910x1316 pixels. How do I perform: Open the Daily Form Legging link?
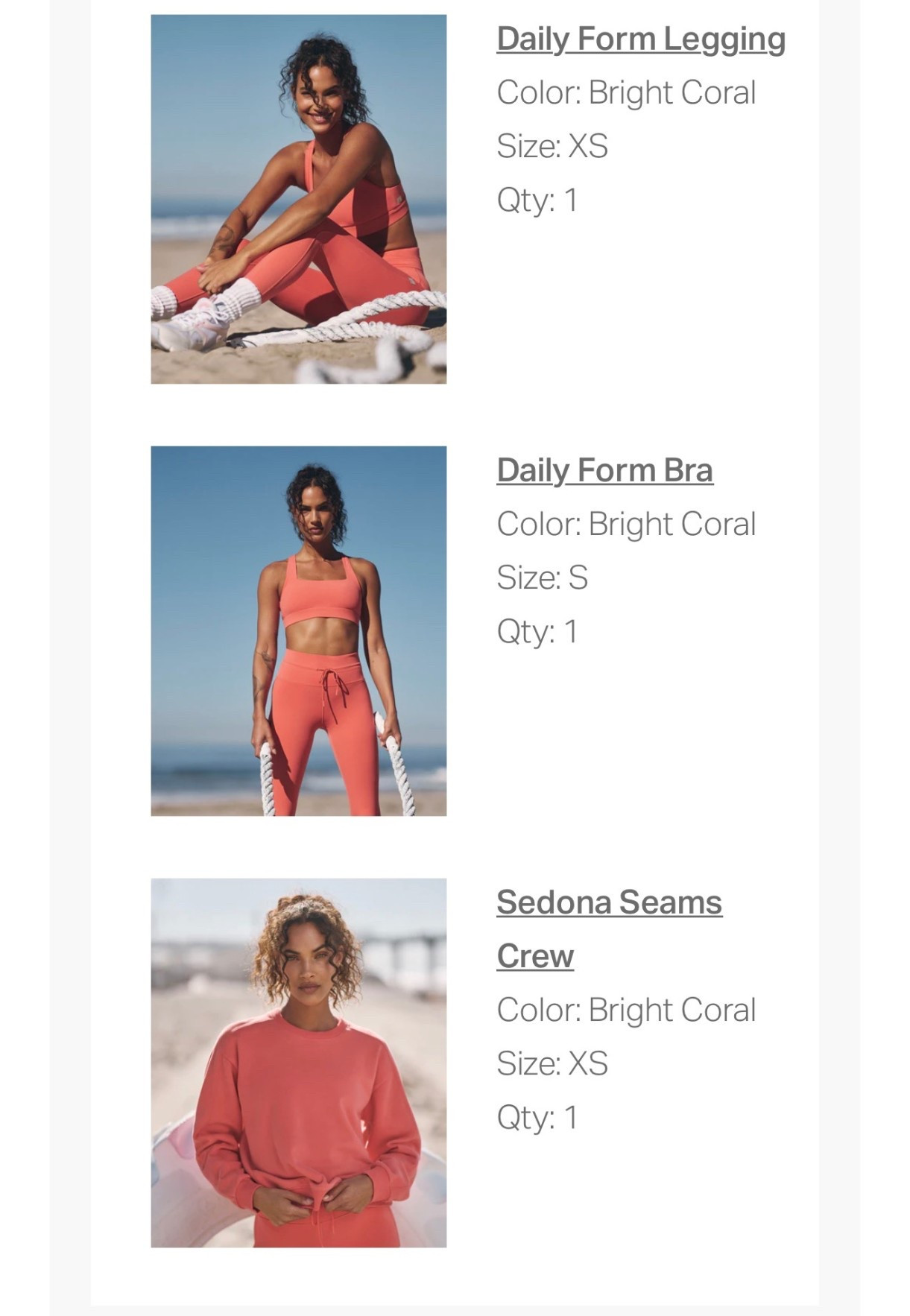click(x=640, y=39)
